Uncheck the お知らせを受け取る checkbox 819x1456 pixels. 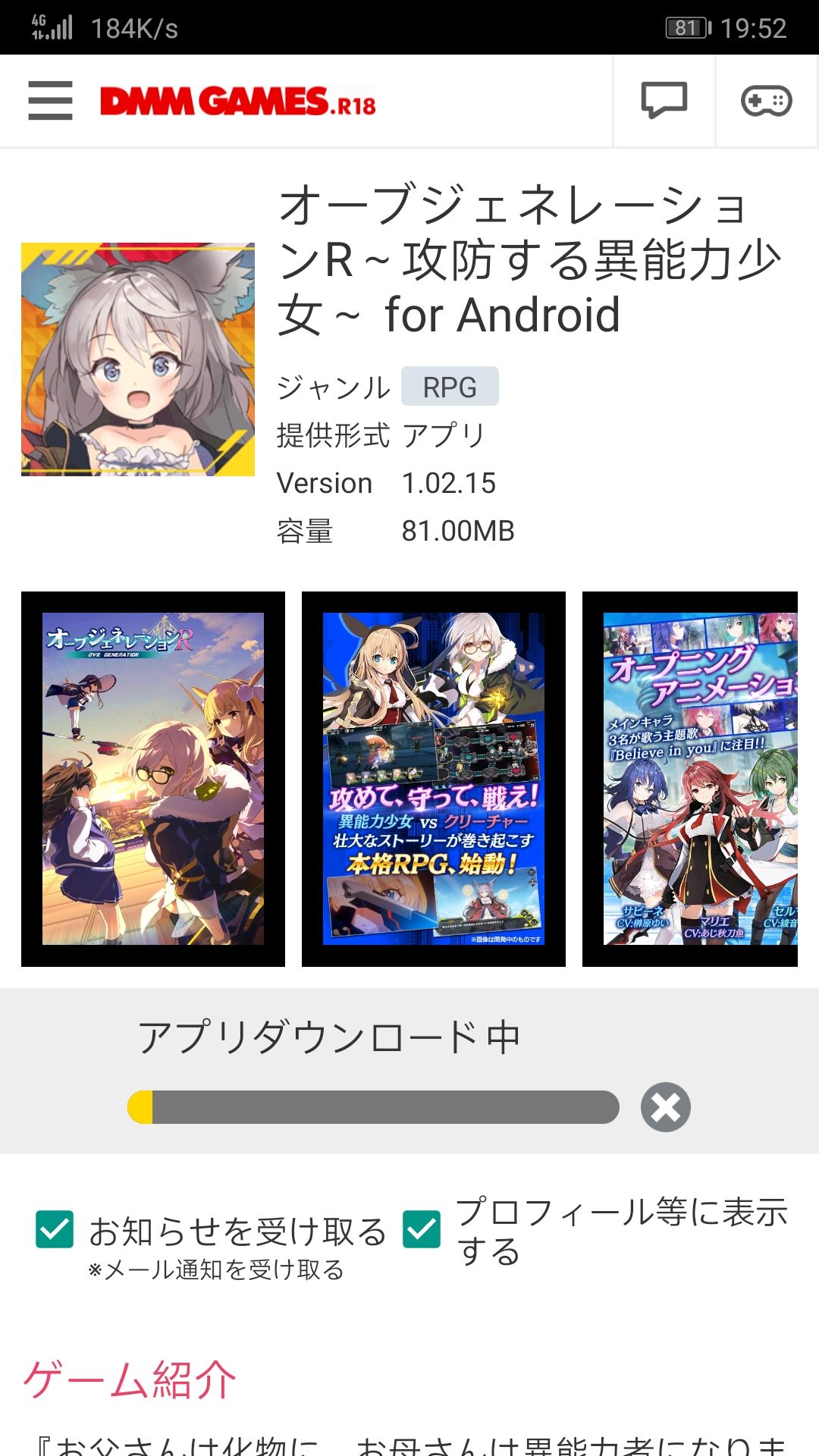tap(55, 1229)
